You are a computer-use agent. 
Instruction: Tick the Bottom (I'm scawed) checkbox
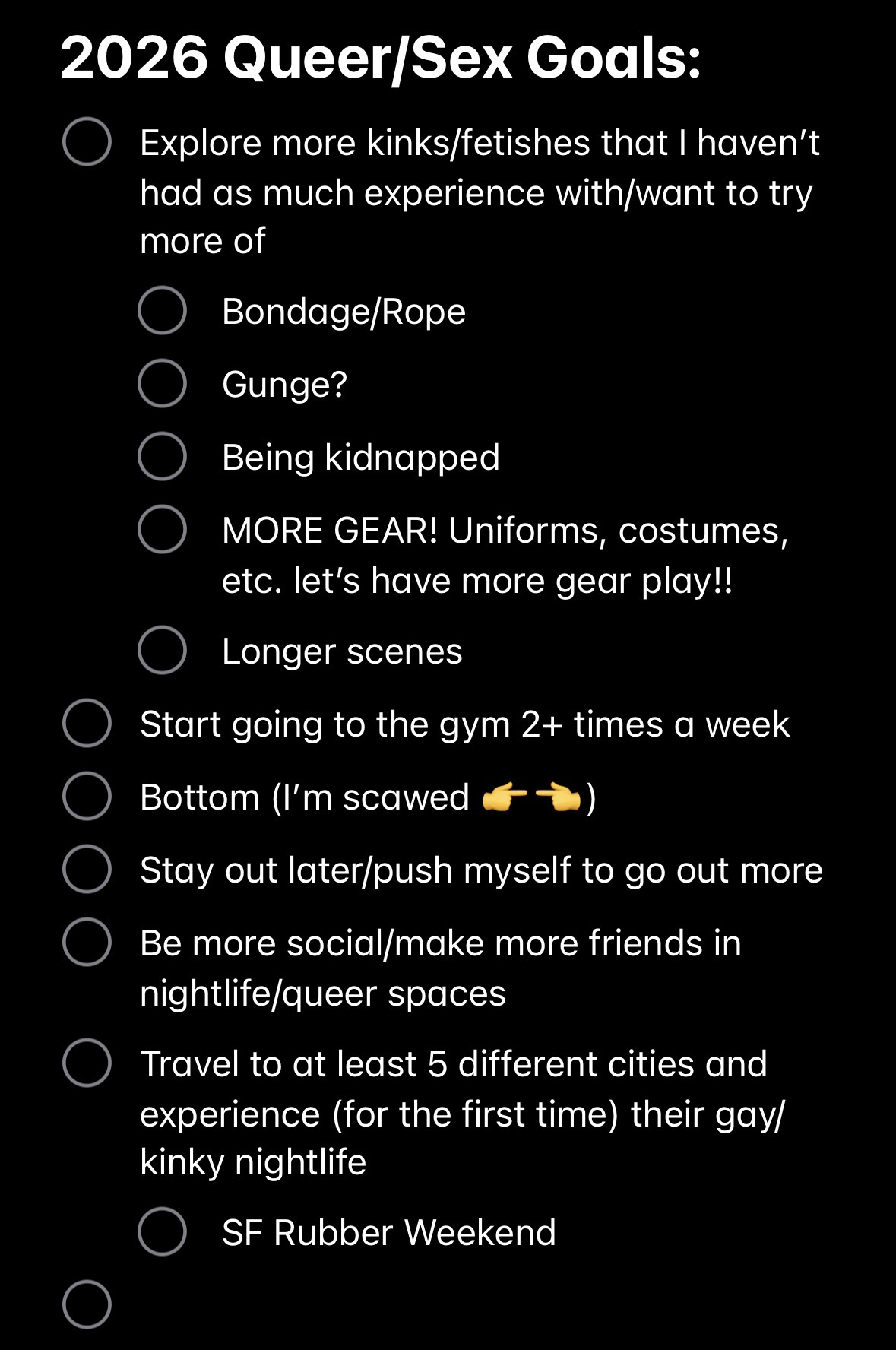click(87, 796)
